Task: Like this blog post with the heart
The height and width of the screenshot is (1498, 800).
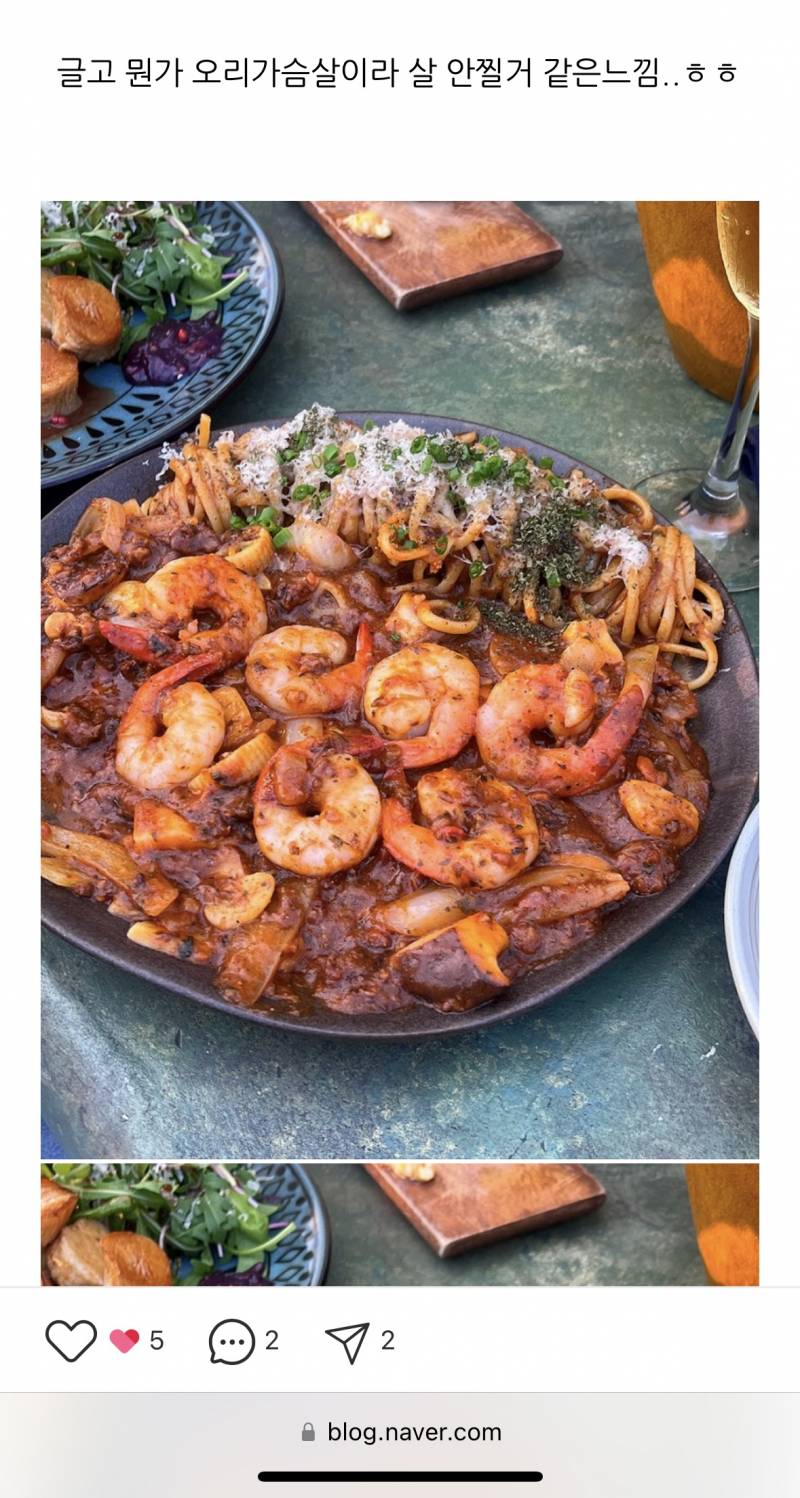Action: tap(71, 1341)
